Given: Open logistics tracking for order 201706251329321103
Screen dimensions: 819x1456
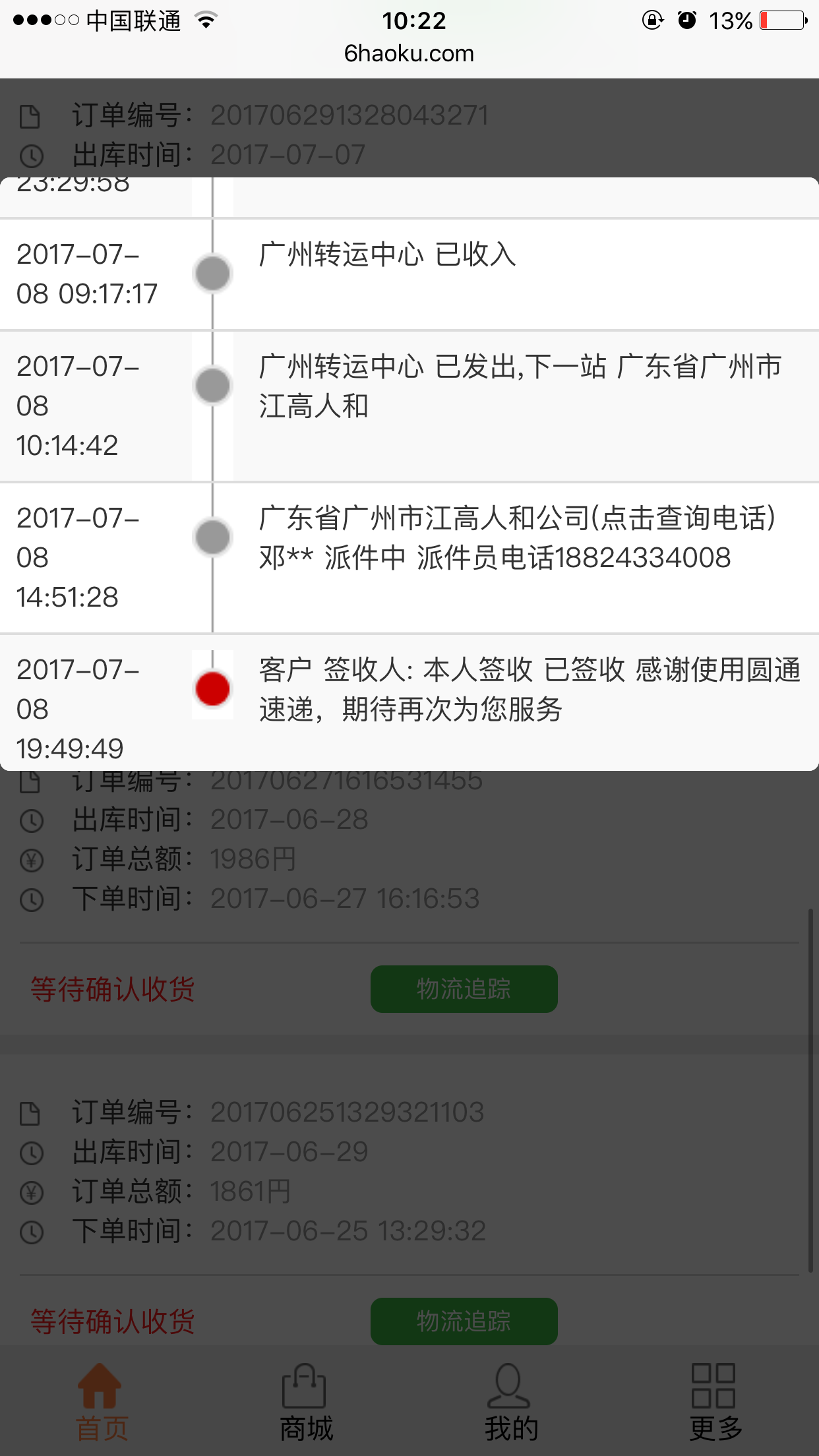Looking at the screenshot, I should (x=464, y=1321).
